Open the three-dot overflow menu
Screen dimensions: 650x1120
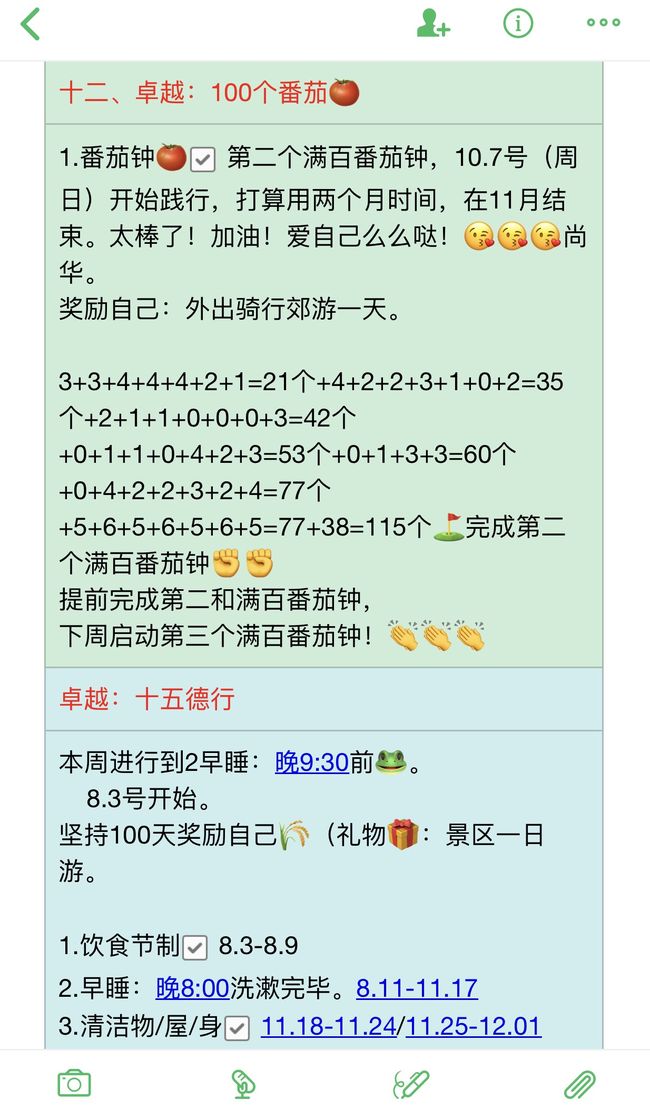[604, 23]
